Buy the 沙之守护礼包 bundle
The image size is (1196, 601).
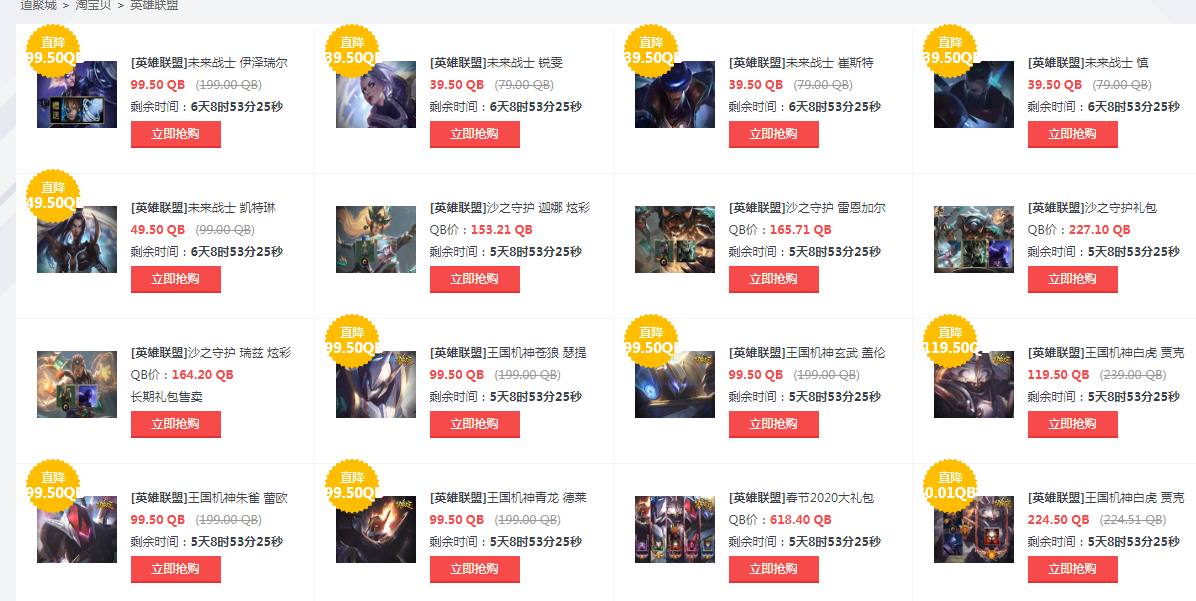[x=1072, y=279]
